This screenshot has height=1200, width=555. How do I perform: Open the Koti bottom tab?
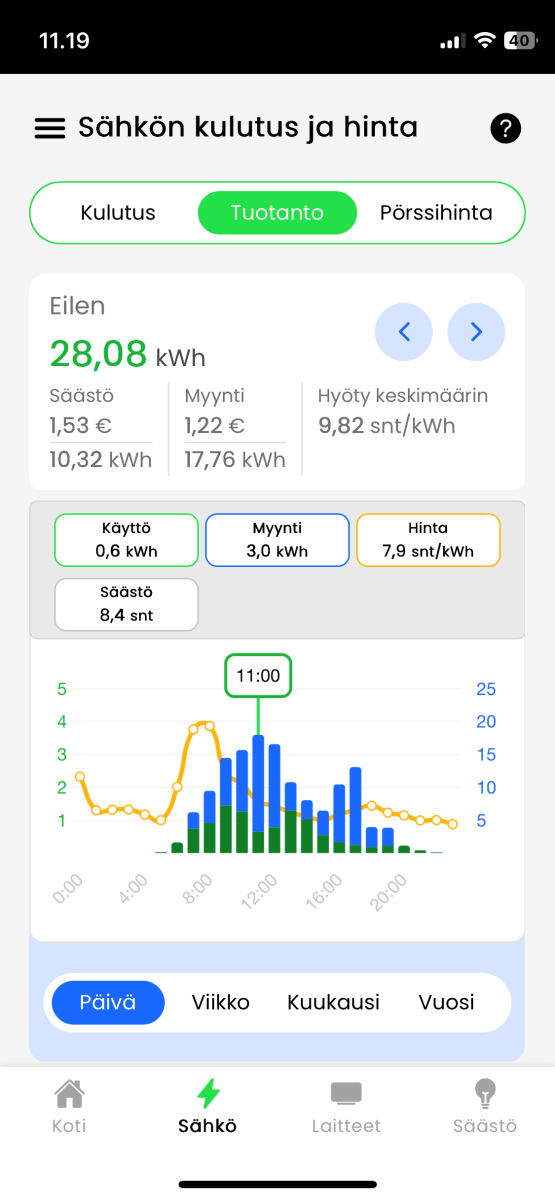tap(69, 1107)
